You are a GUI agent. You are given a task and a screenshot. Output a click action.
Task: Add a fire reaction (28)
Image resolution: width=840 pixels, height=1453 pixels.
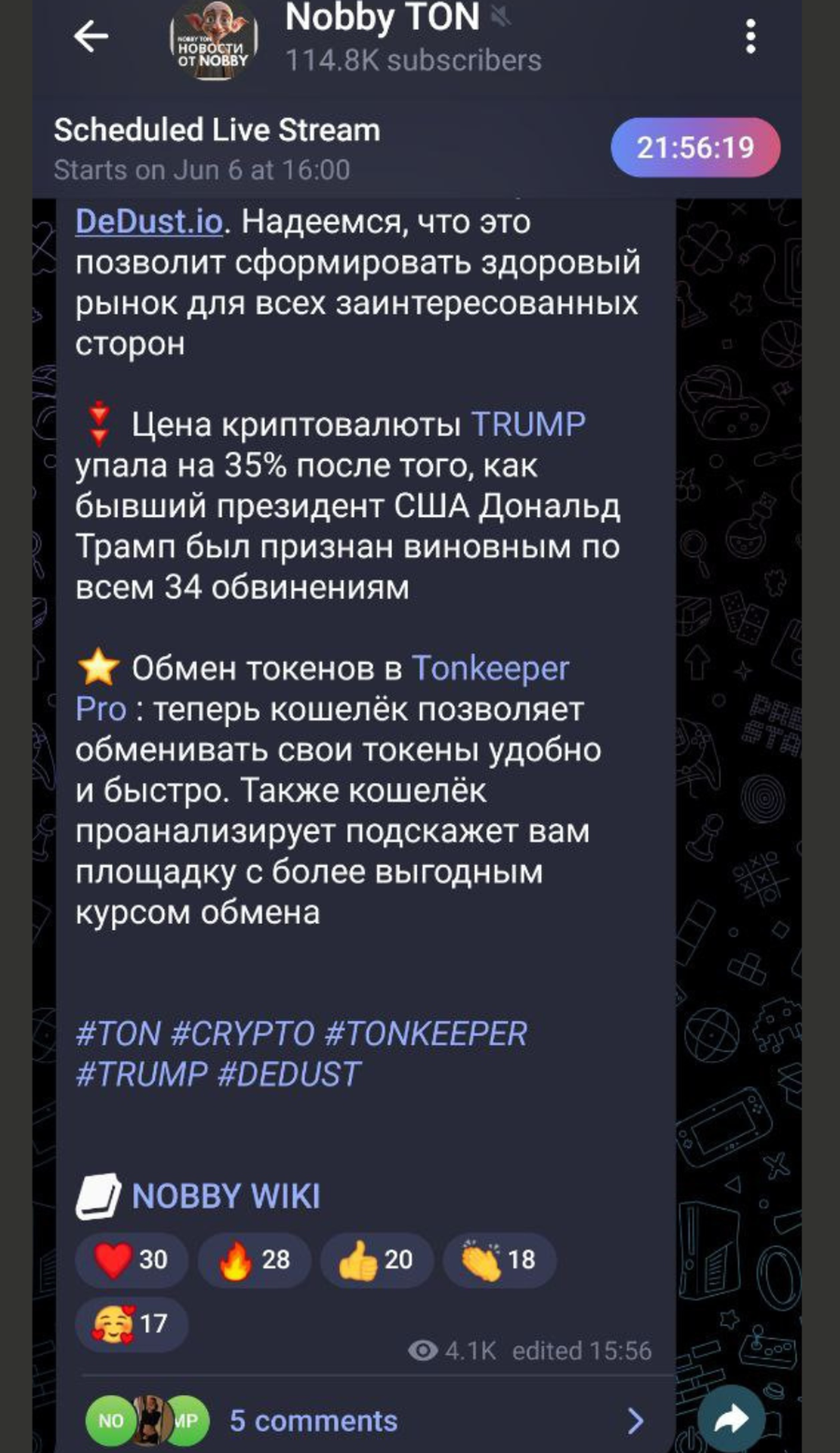(254, 1259)
